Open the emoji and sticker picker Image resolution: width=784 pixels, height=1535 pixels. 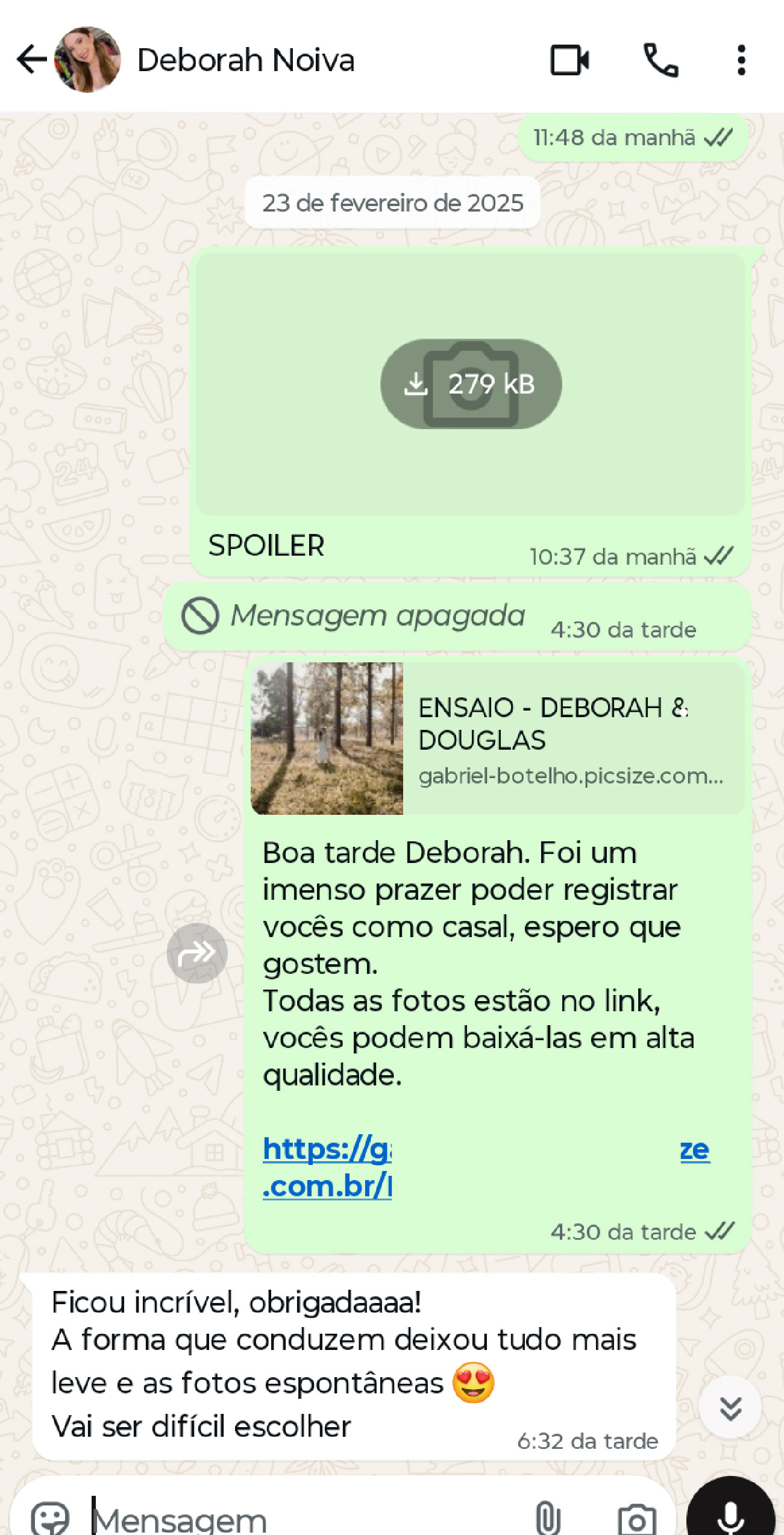click(51, 1518)
